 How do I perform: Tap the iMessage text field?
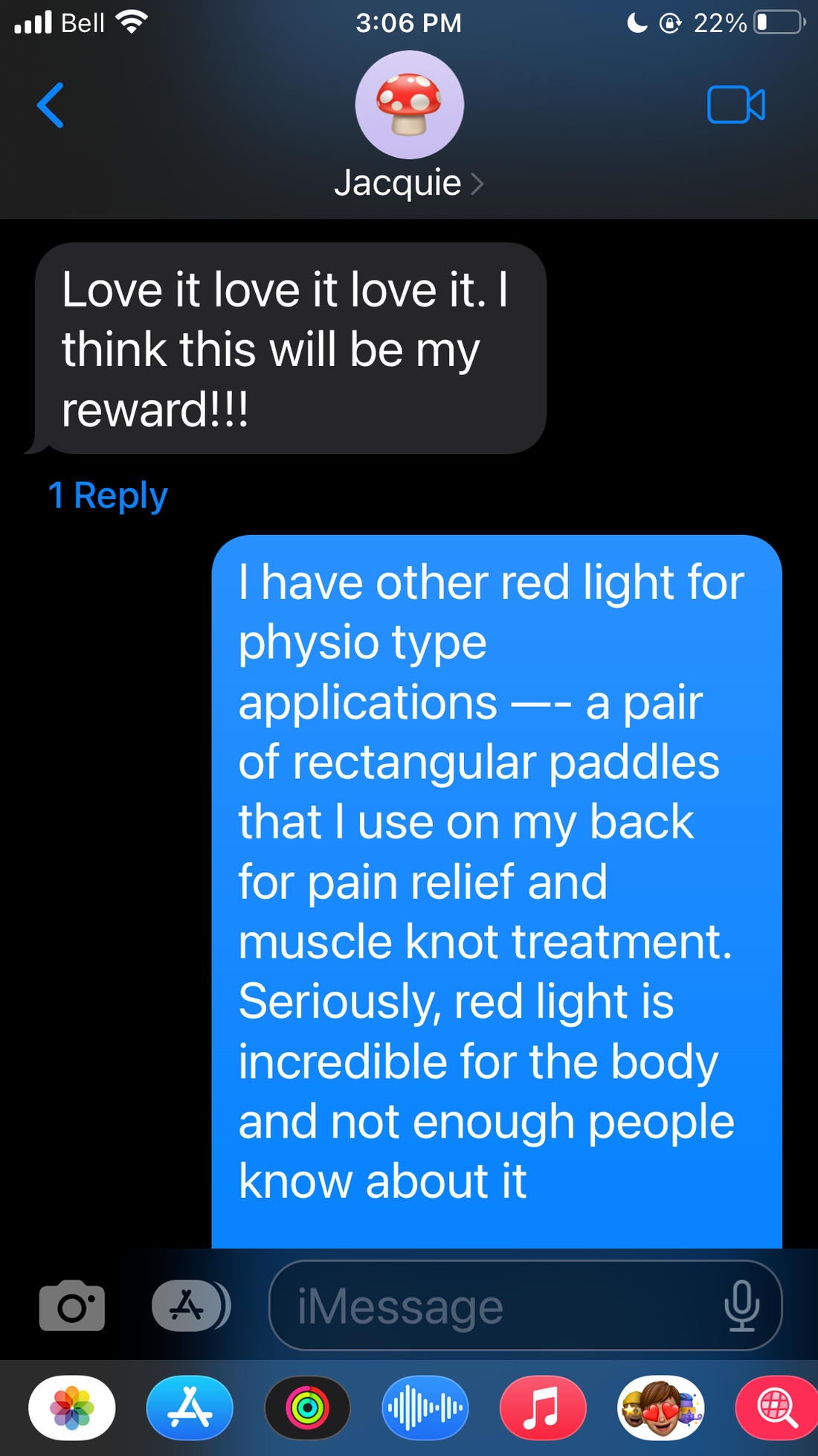coord(524,1306)
